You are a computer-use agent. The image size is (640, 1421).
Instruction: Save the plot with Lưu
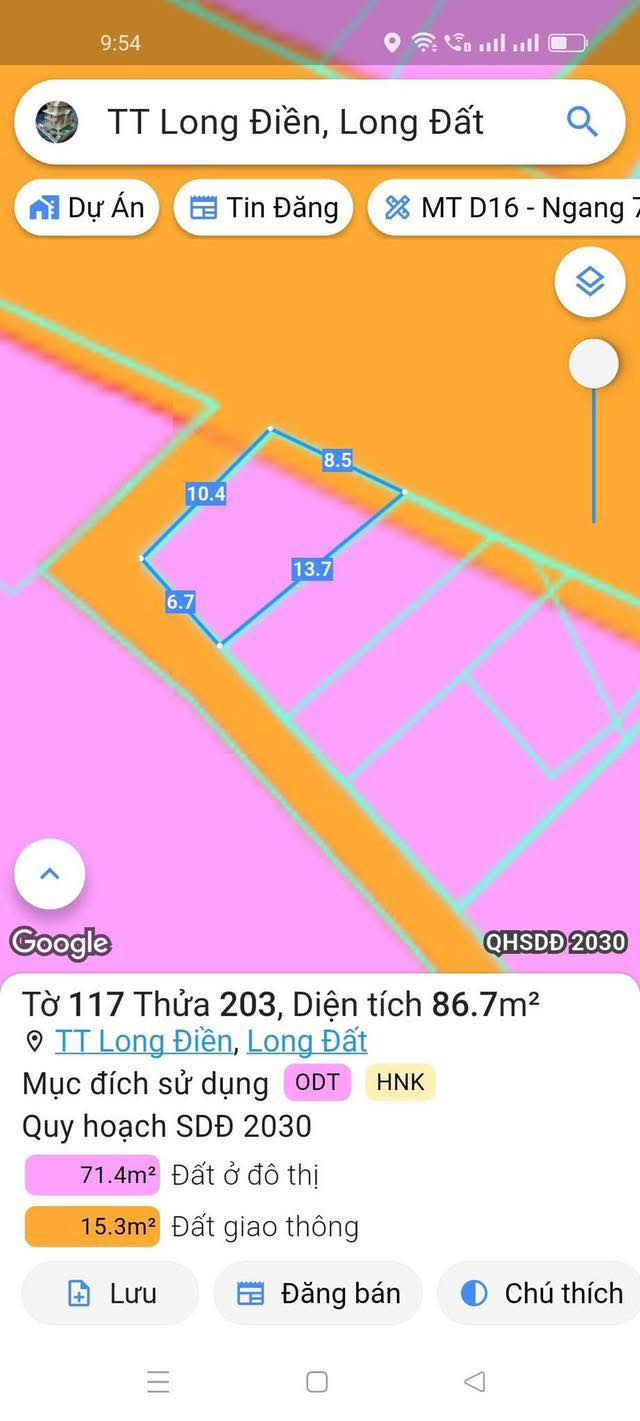[x=110, y=1293]
